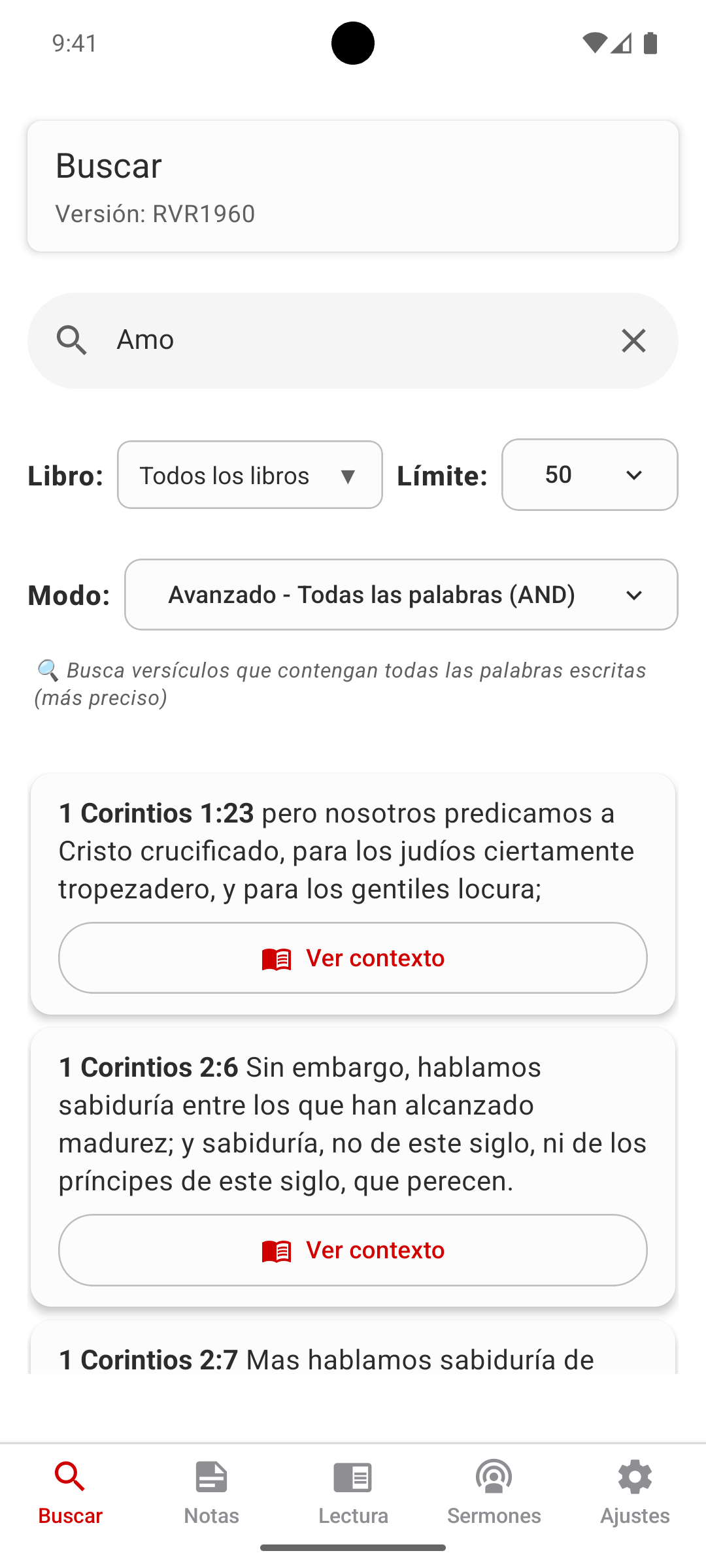The height and width of the screenshot is (1568, 706).
Task: Expand the Modo dropdown "Avanzado - Todas las palabras"
Action: 401,595
